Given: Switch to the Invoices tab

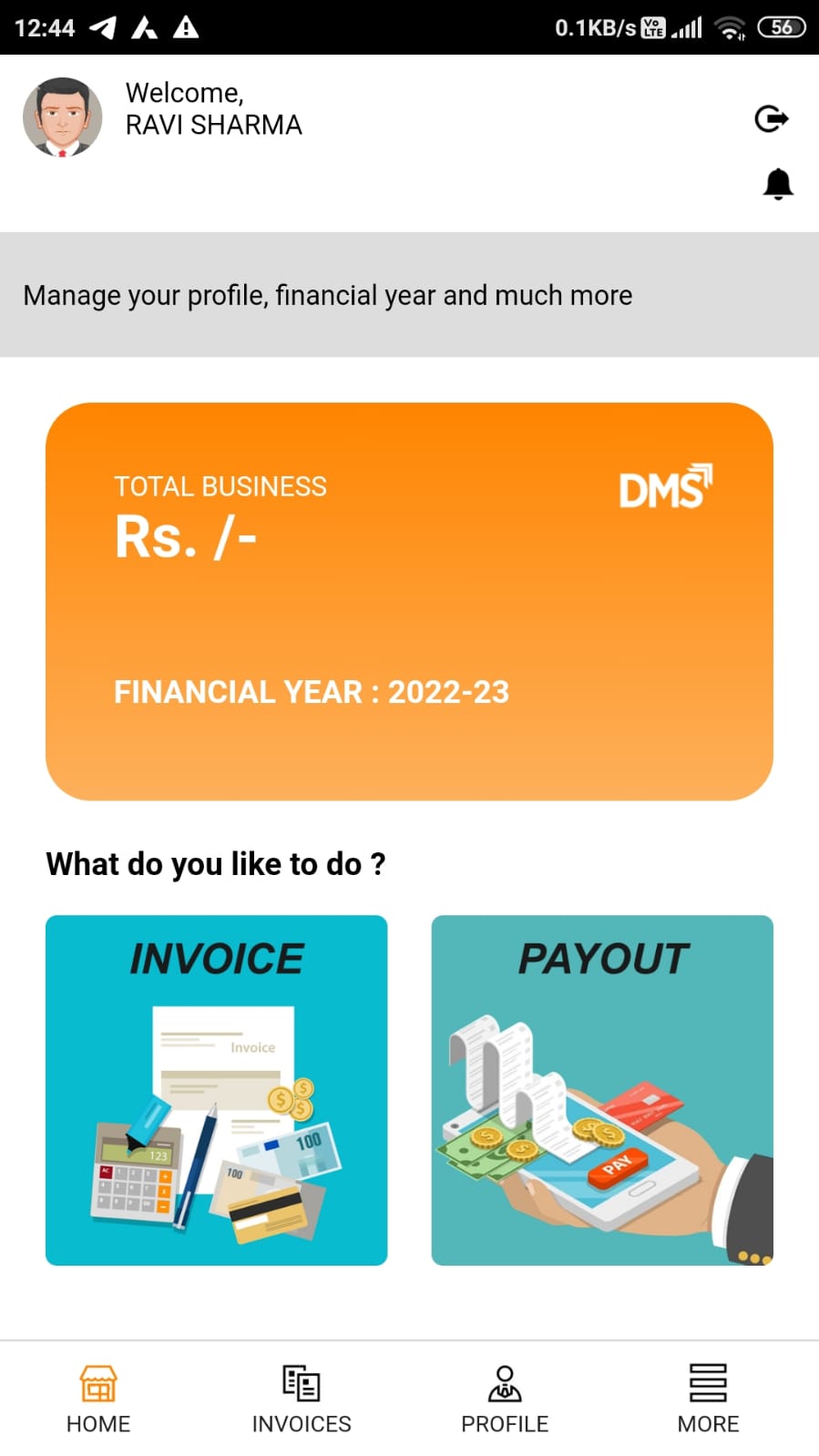Looking at the screenshot, I should click(x=302, y=1400).
